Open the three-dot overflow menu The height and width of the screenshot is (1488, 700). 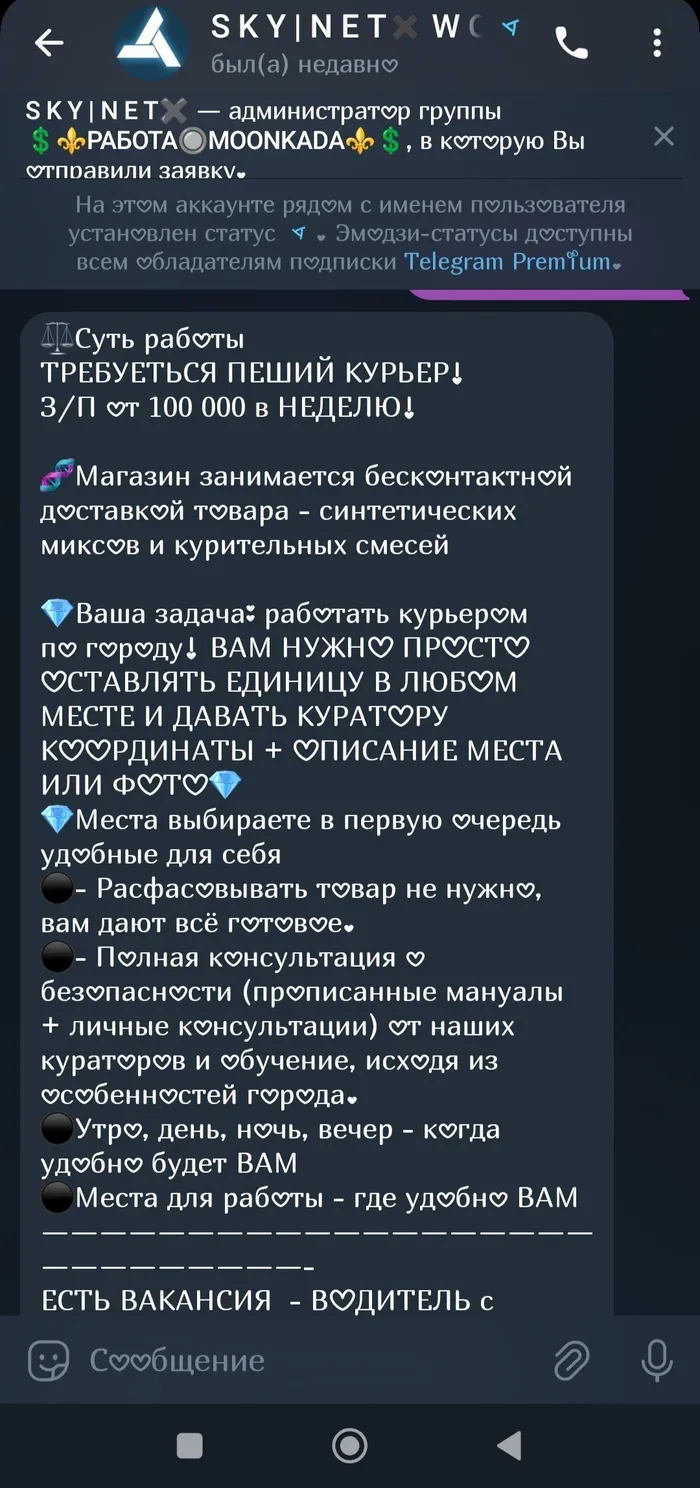(657, 42)
